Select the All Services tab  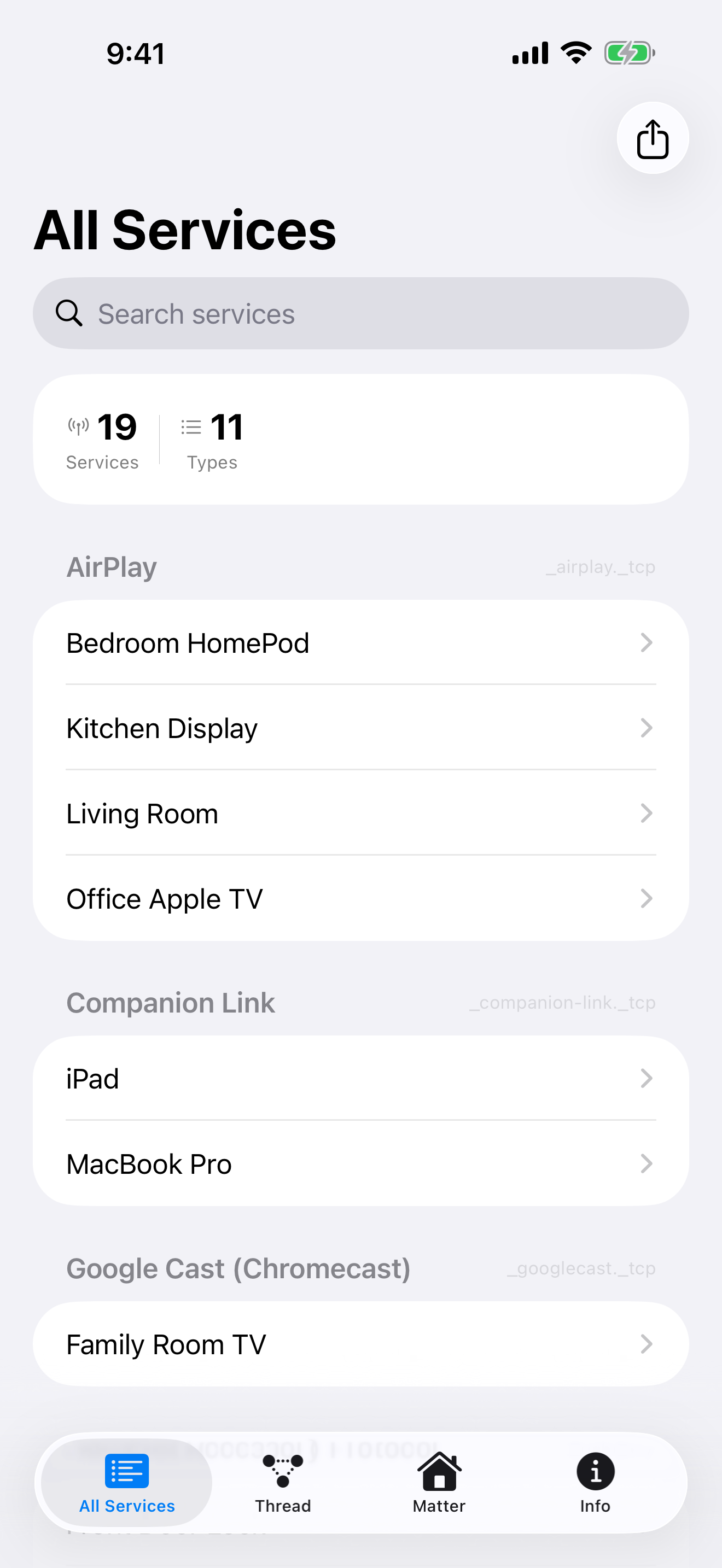(127, 1483)
